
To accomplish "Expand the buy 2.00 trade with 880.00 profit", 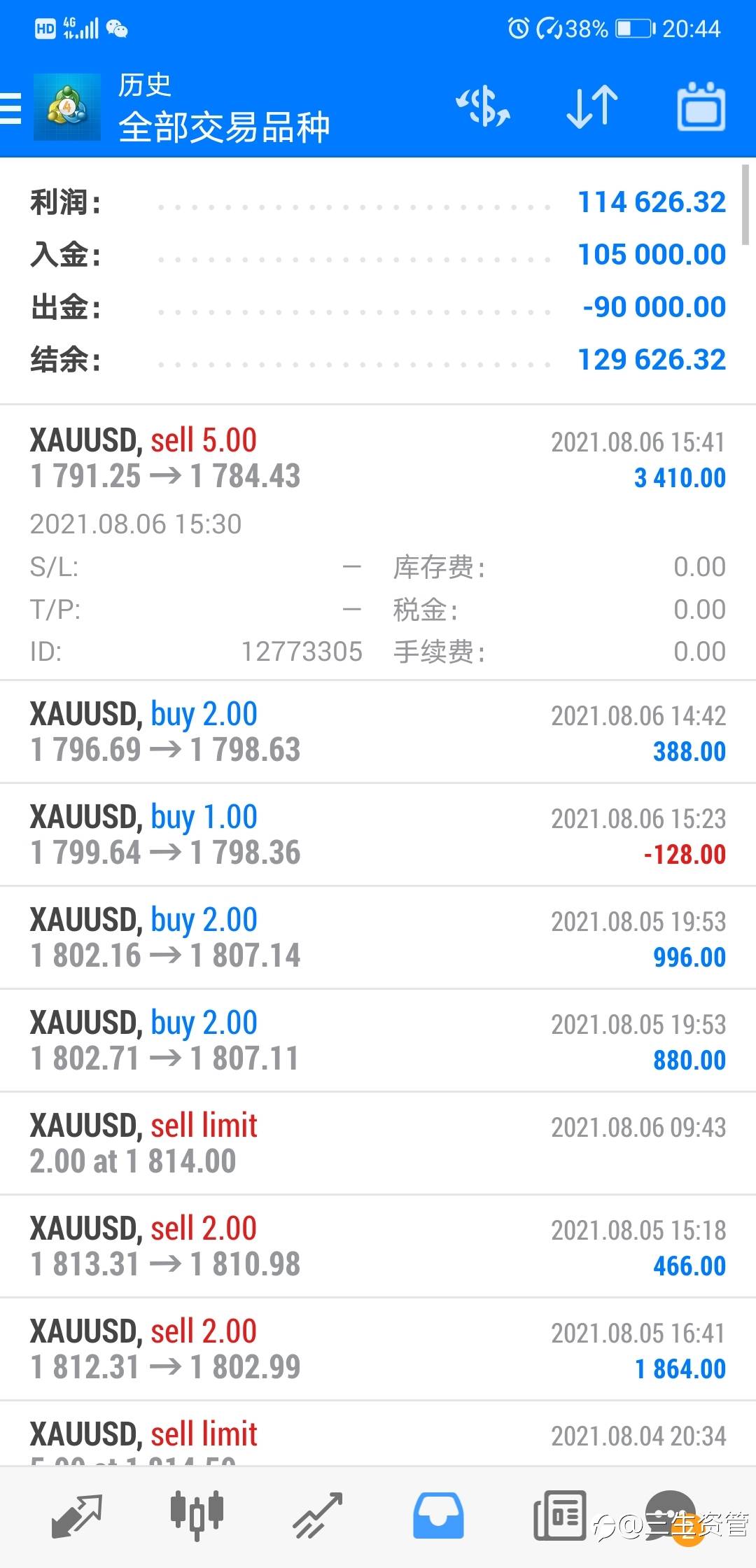I will point(378,1040).
